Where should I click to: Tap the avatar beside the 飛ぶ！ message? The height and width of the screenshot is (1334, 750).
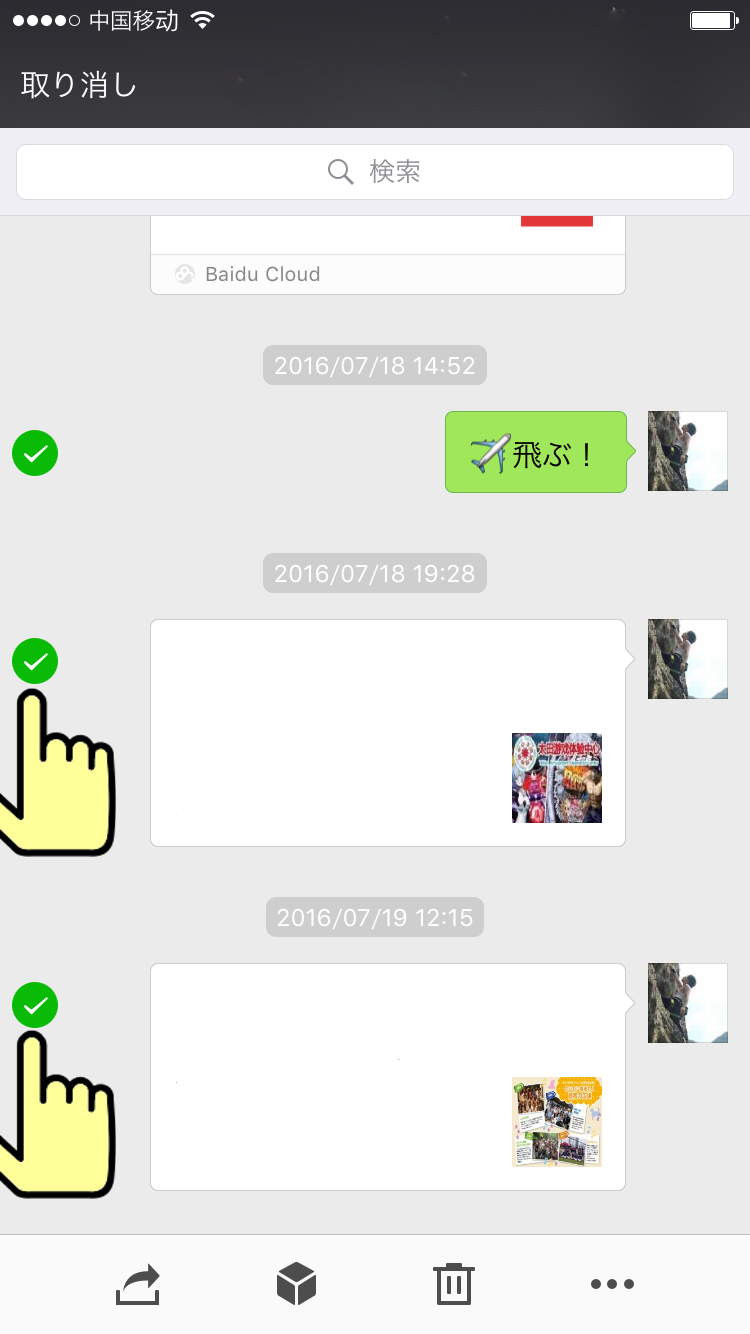tap(687, 451)
